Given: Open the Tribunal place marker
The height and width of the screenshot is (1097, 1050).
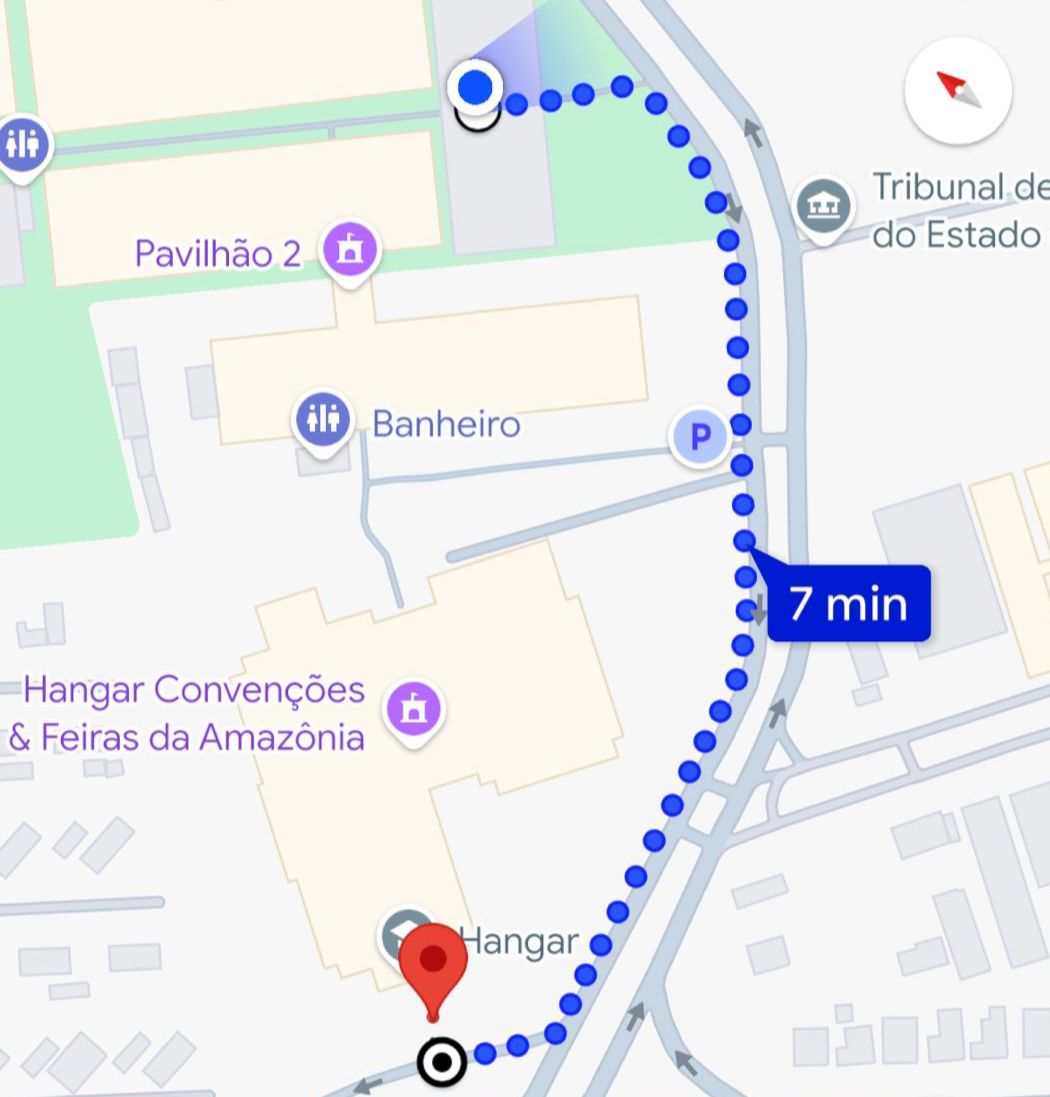Looking at the screenshot, I should (x=824, y=207).
